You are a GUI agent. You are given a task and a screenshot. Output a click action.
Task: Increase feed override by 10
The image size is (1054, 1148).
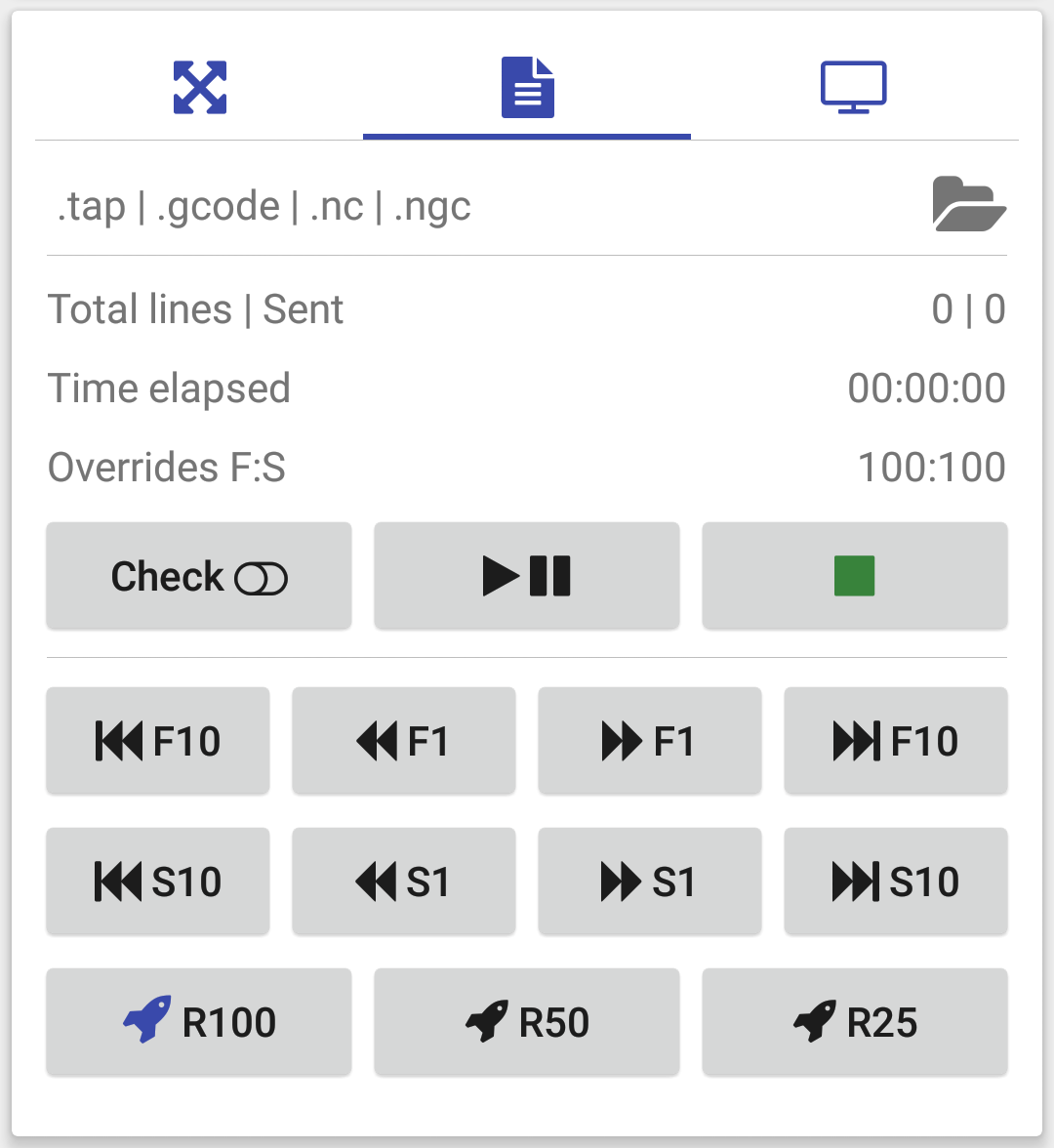pos(895,740)
